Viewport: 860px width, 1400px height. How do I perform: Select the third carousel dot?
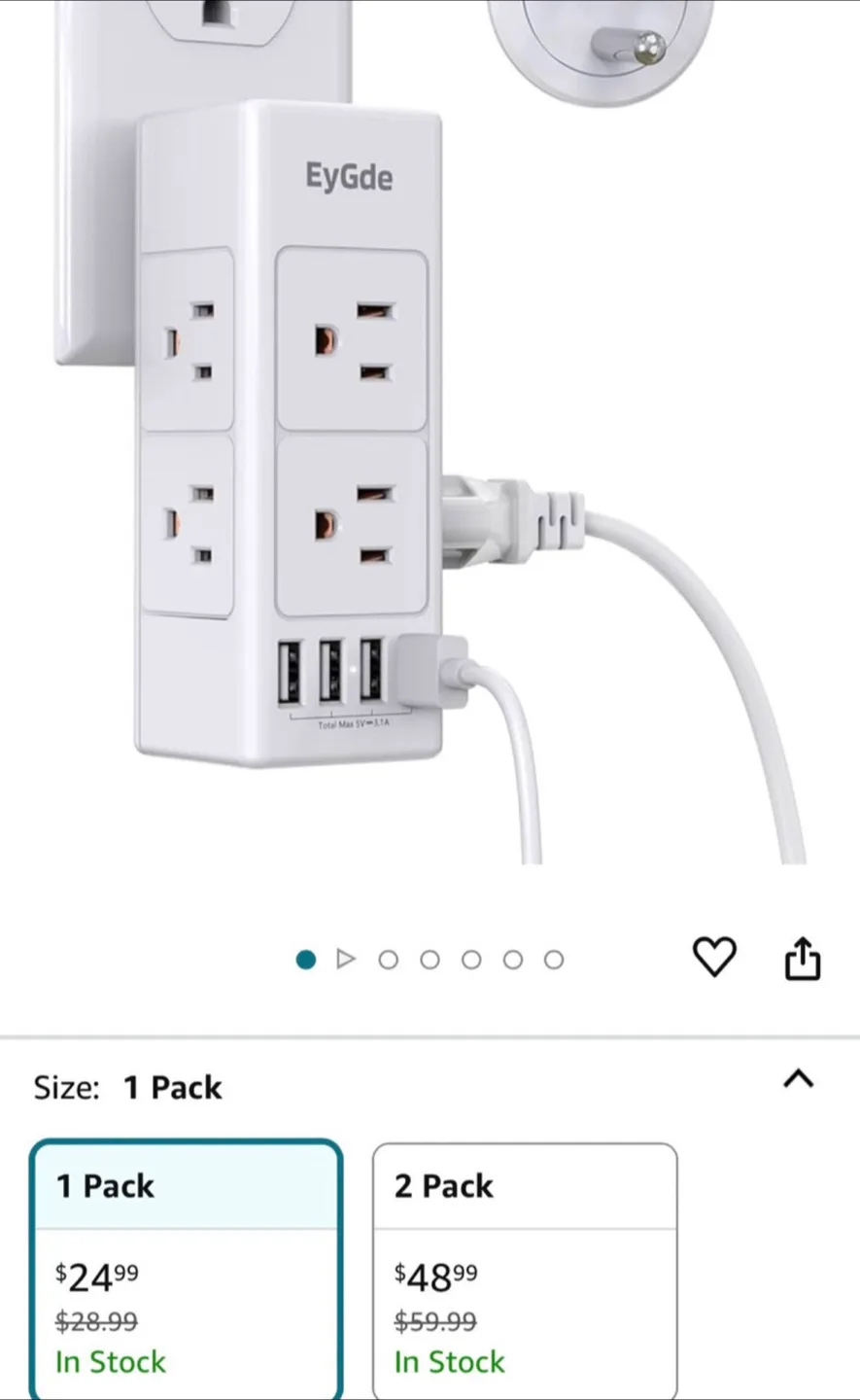[x=388, y=959]
